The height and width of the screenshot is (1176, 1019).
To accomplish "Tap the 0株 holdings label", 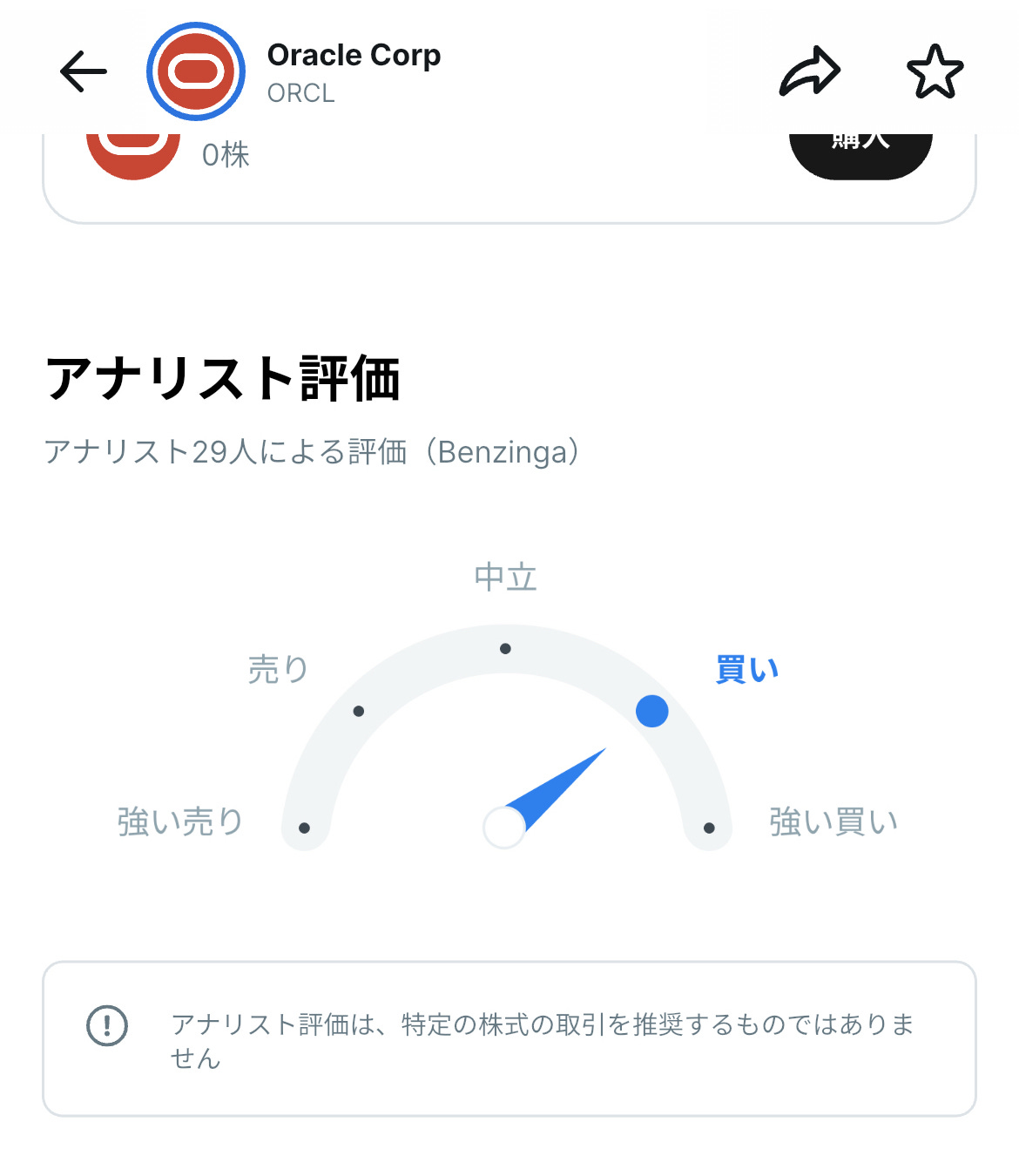I will (223, 156).
